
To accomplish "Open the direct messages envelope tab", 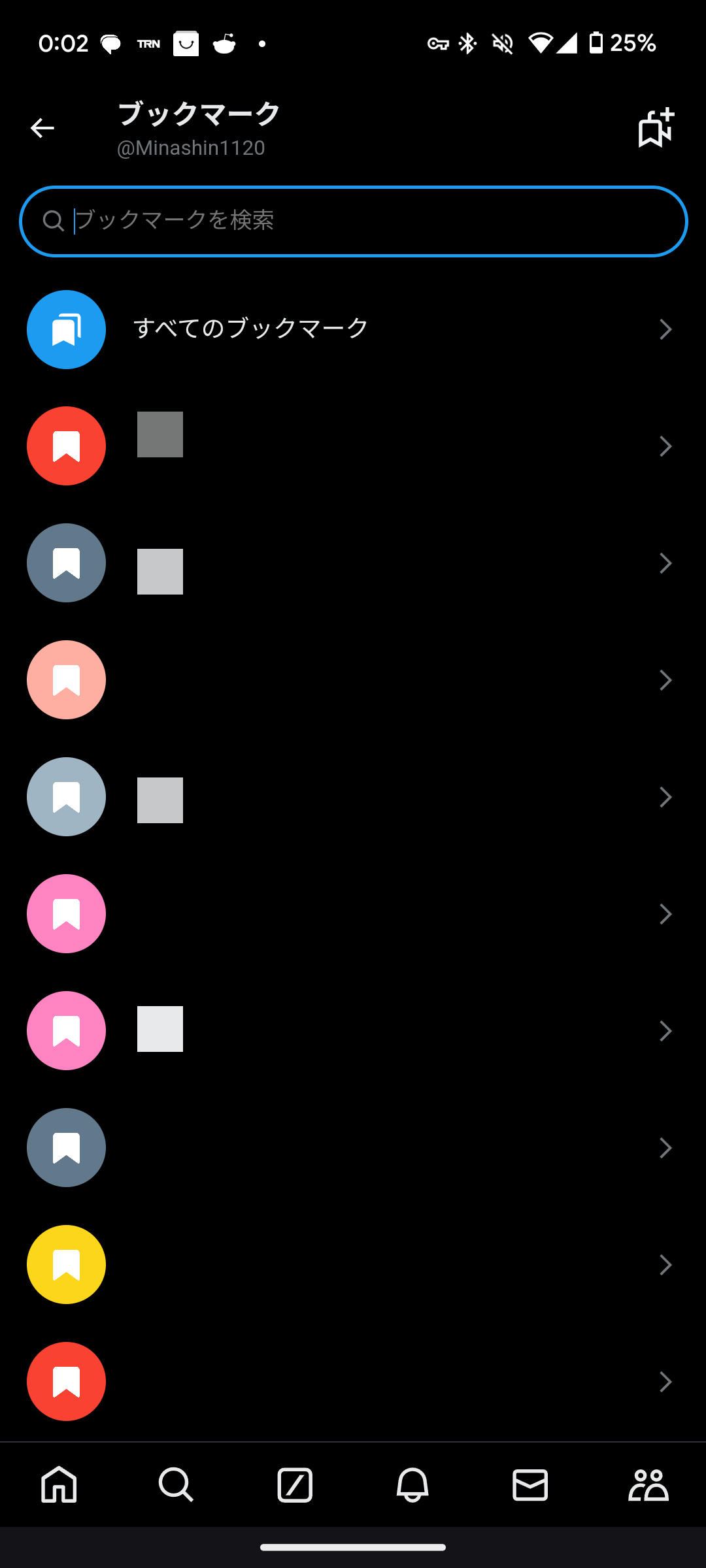I will pyautogui.click(x=530, y=1484).
